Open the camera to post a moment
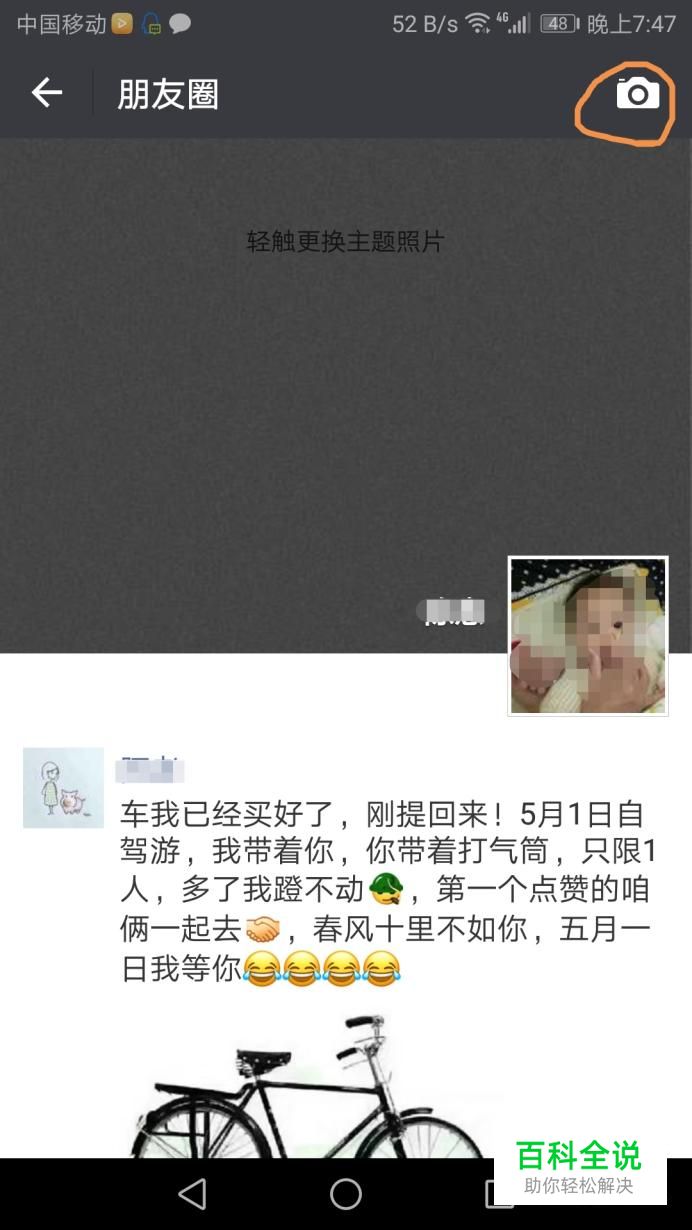This screenshot has height=1230, width=692. (637, 94)
